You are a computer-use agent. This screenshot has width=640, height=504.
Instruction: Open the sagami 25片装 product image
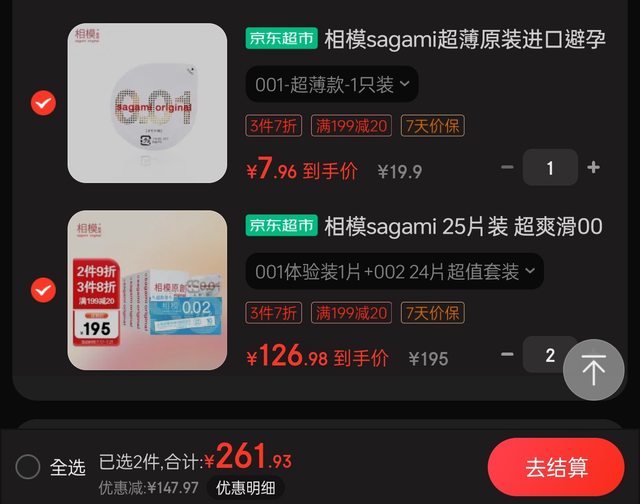(x=147, y=290)
